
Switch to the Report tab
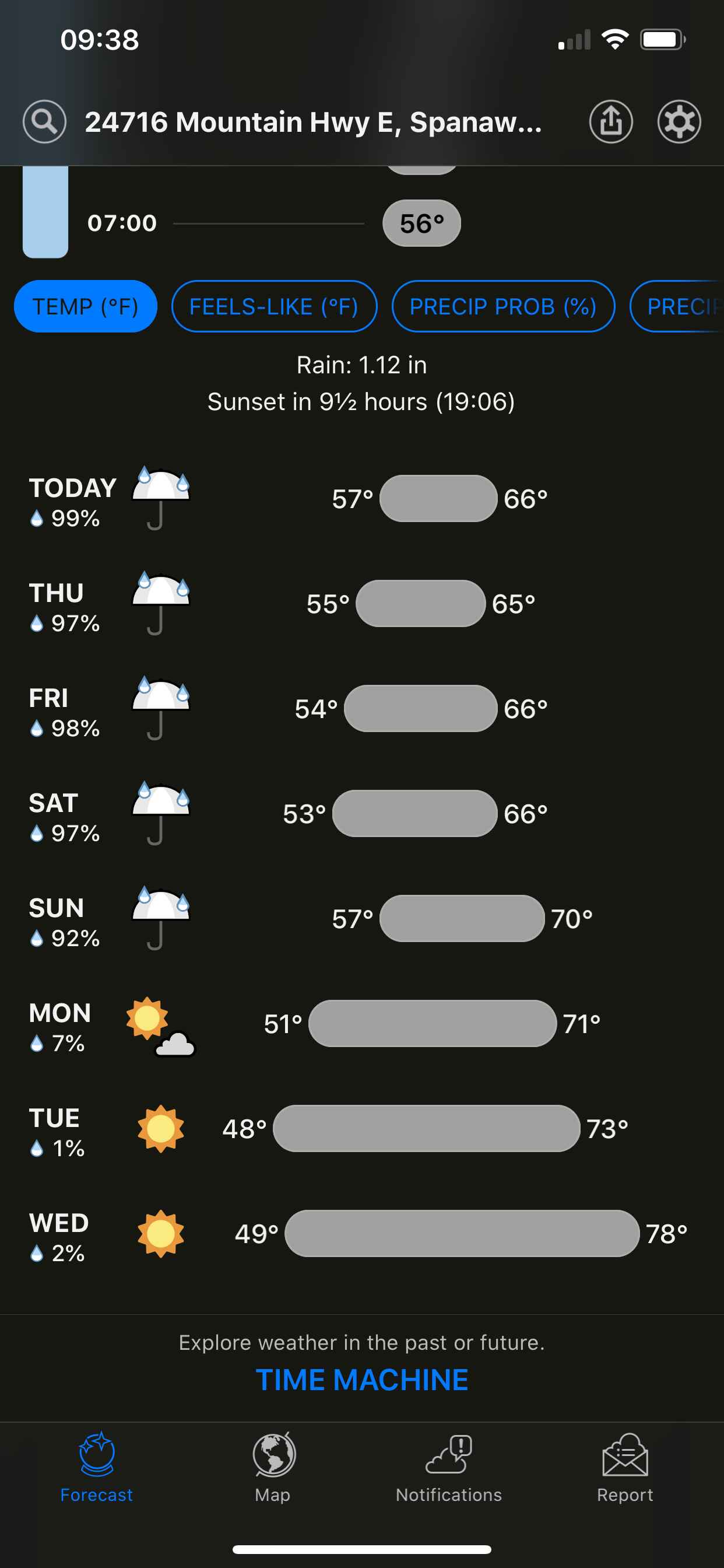(x=625, y=1467)
